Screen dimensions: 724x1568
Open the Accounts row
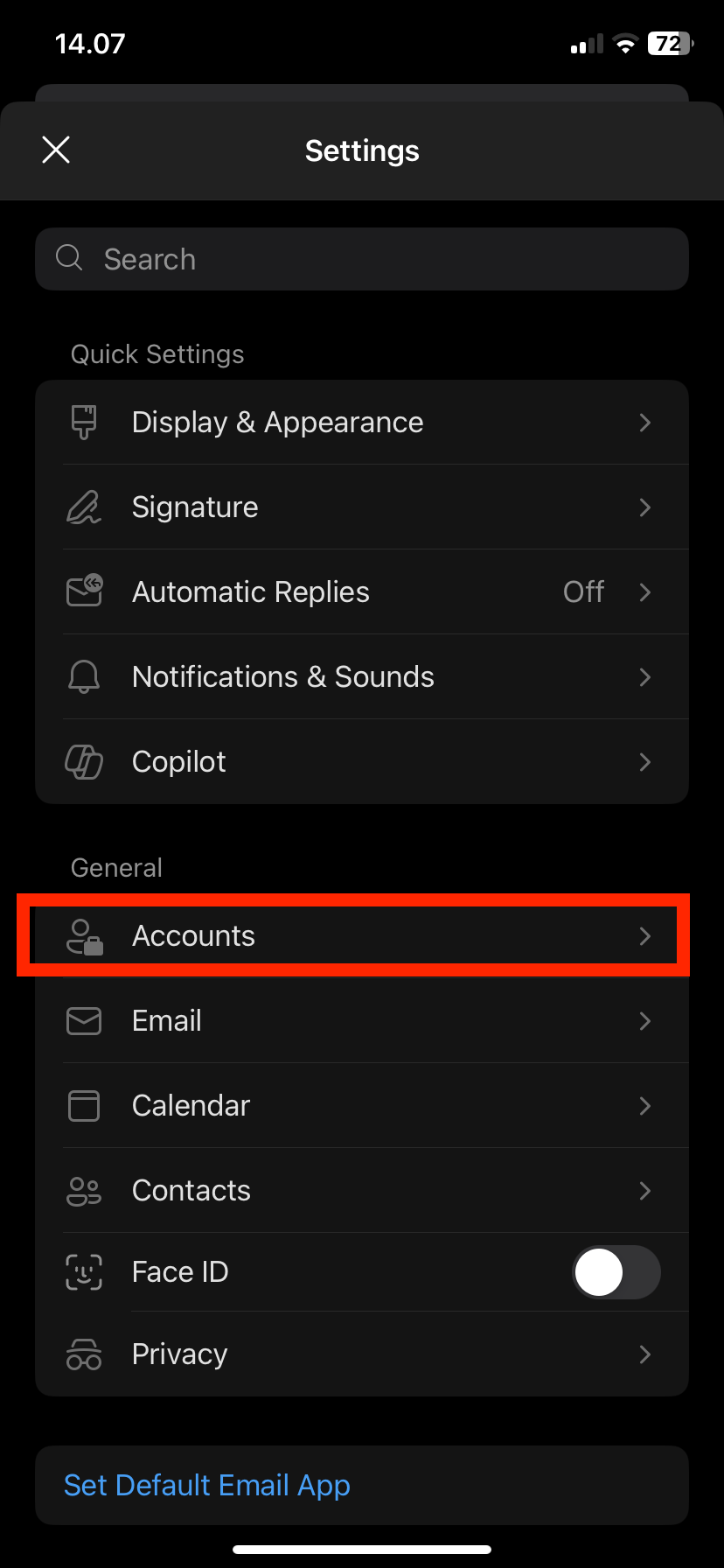[x=362, y=936]
